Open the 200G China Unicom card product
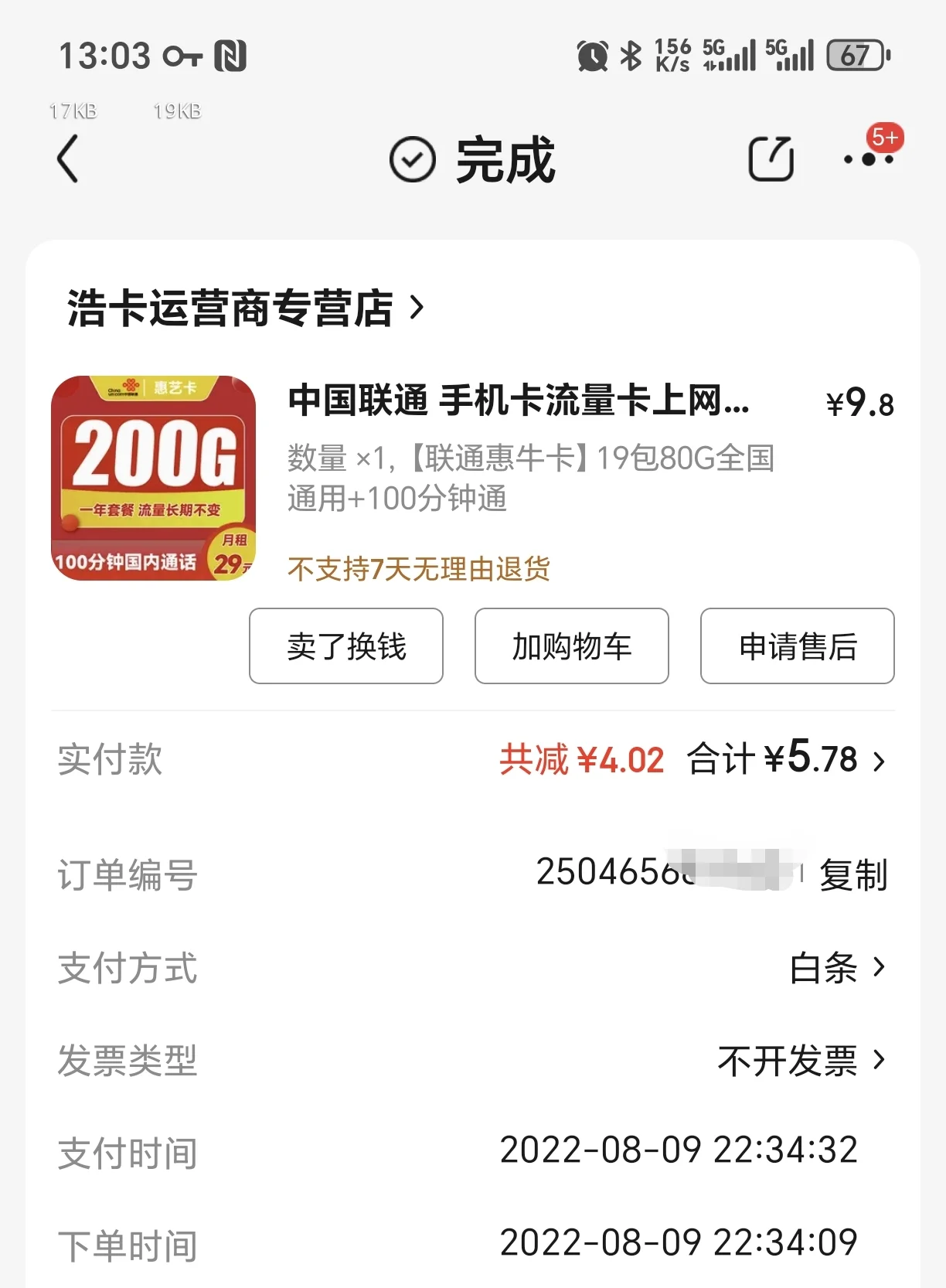 tap(153, 478)
